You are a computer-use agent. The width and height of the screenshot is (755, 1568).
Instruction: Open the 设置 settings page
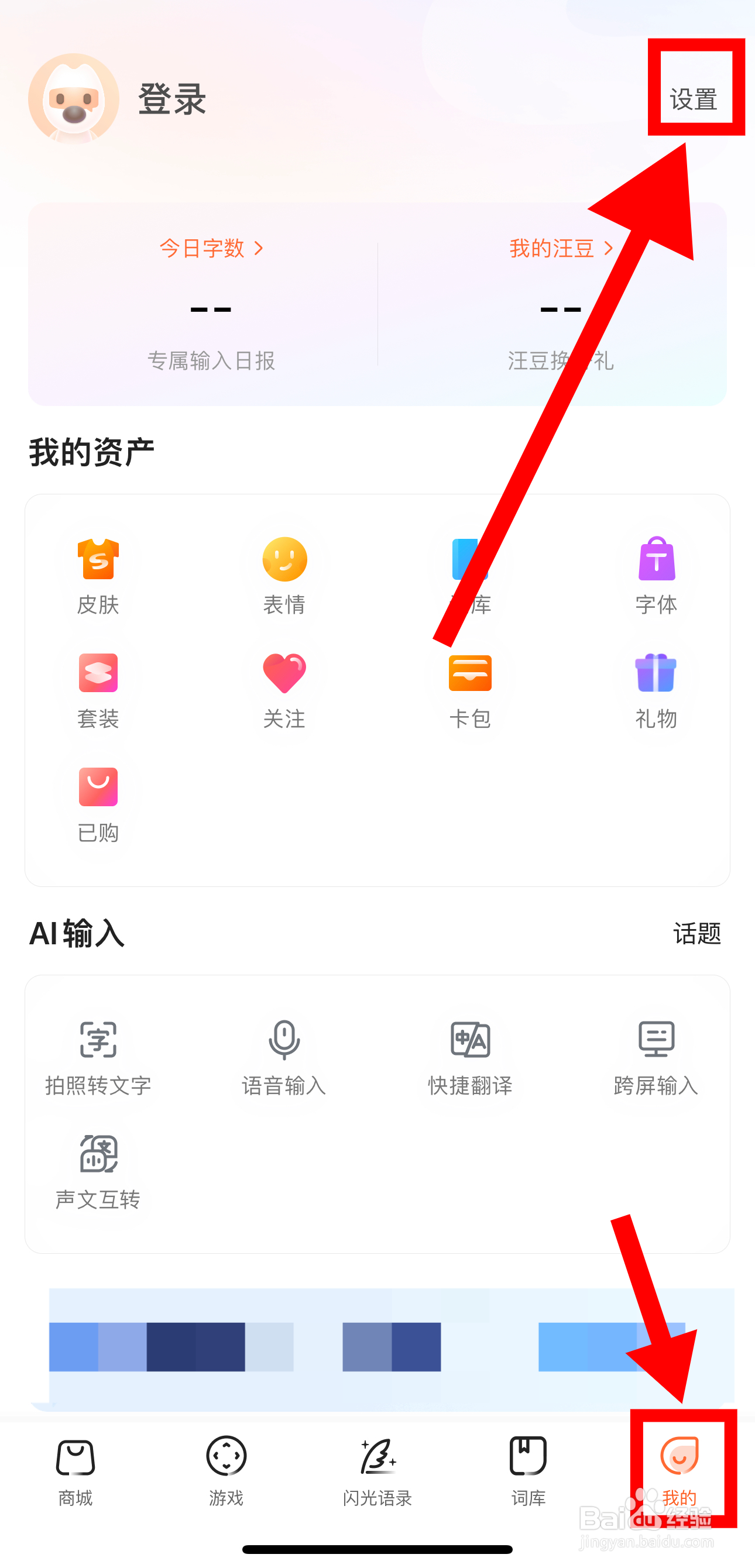tap(694, 99)
